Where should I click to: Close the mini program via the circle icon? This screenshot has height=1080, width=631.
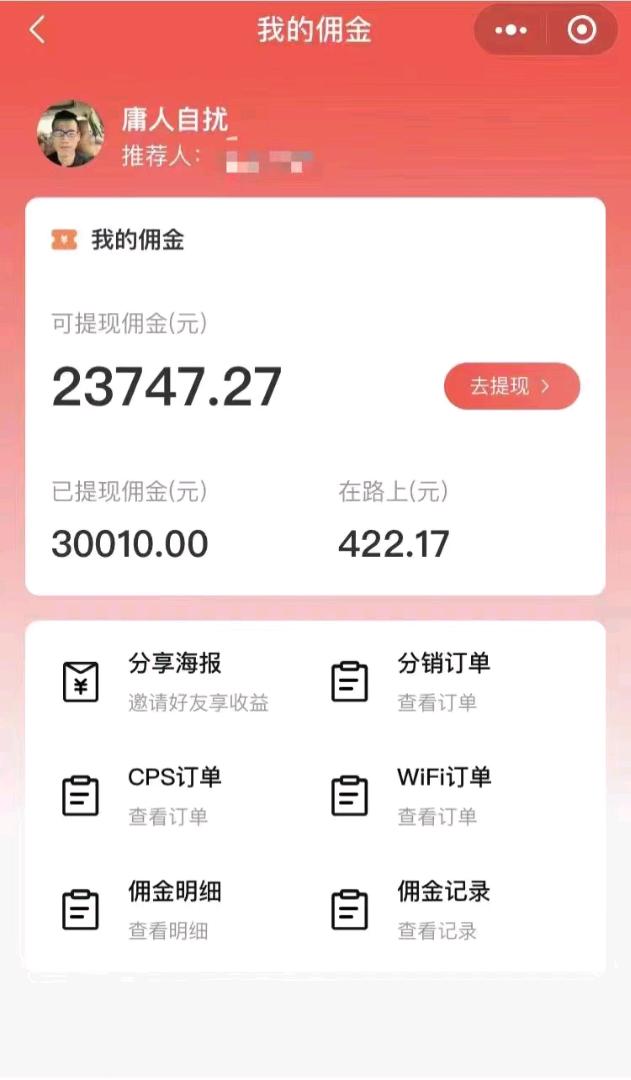click(581, 30)
